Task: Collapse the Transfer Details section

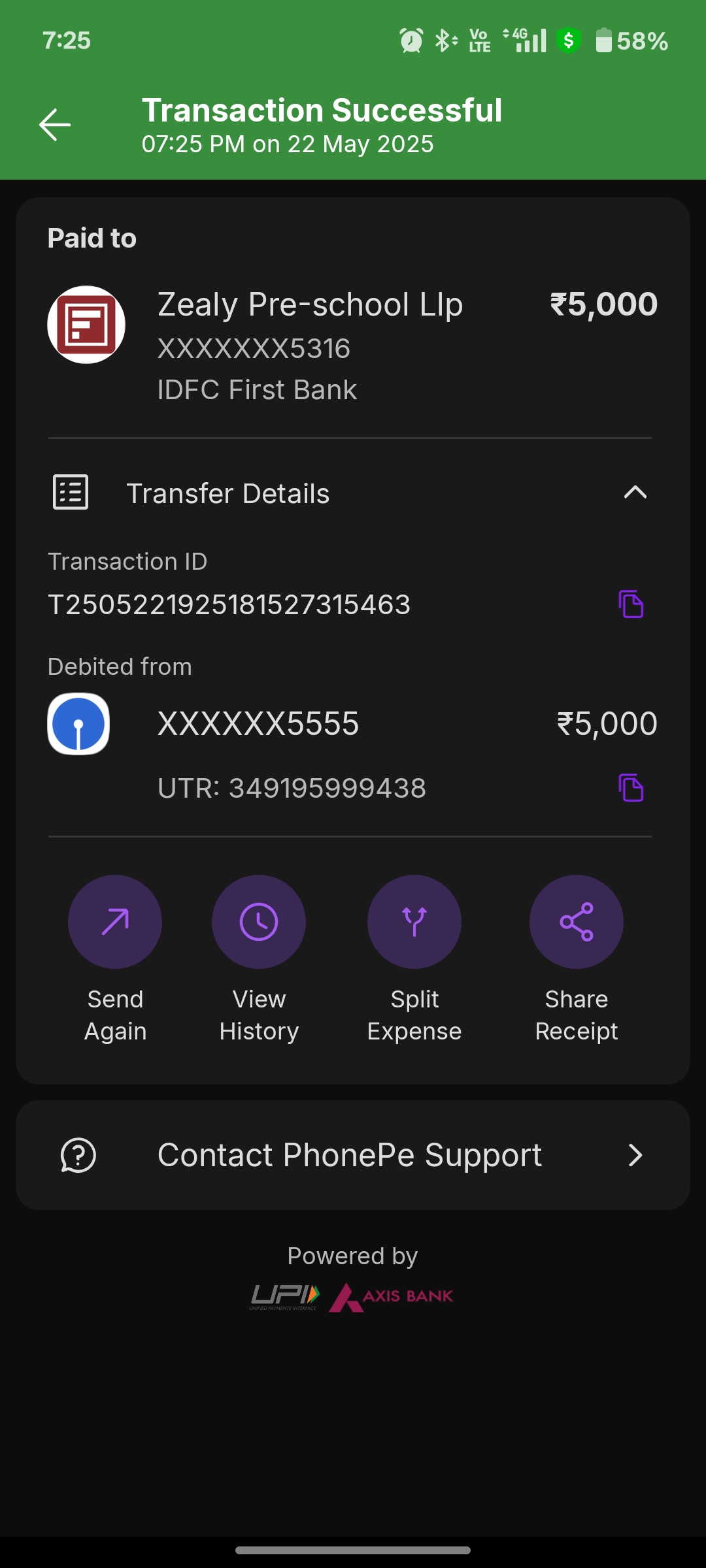Action: 635,493
